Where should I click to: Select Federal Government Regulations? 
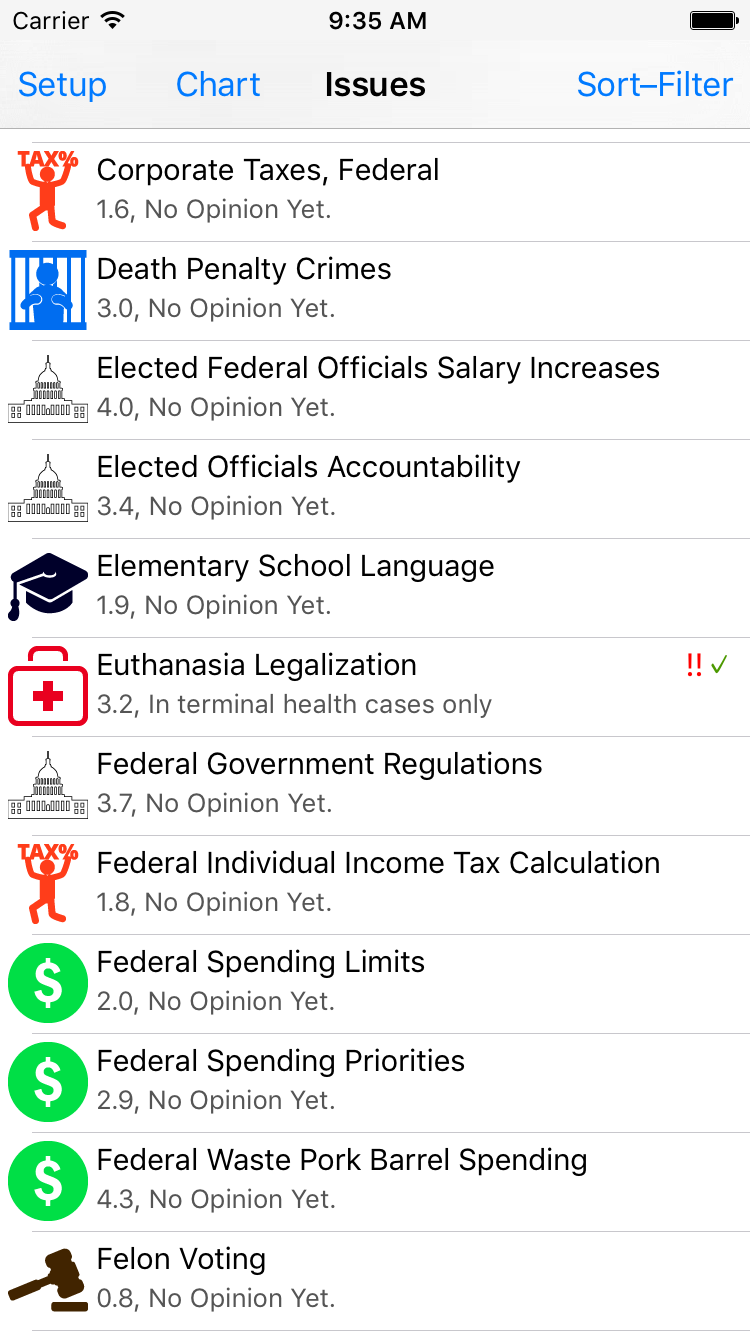[x=375, y=786]
